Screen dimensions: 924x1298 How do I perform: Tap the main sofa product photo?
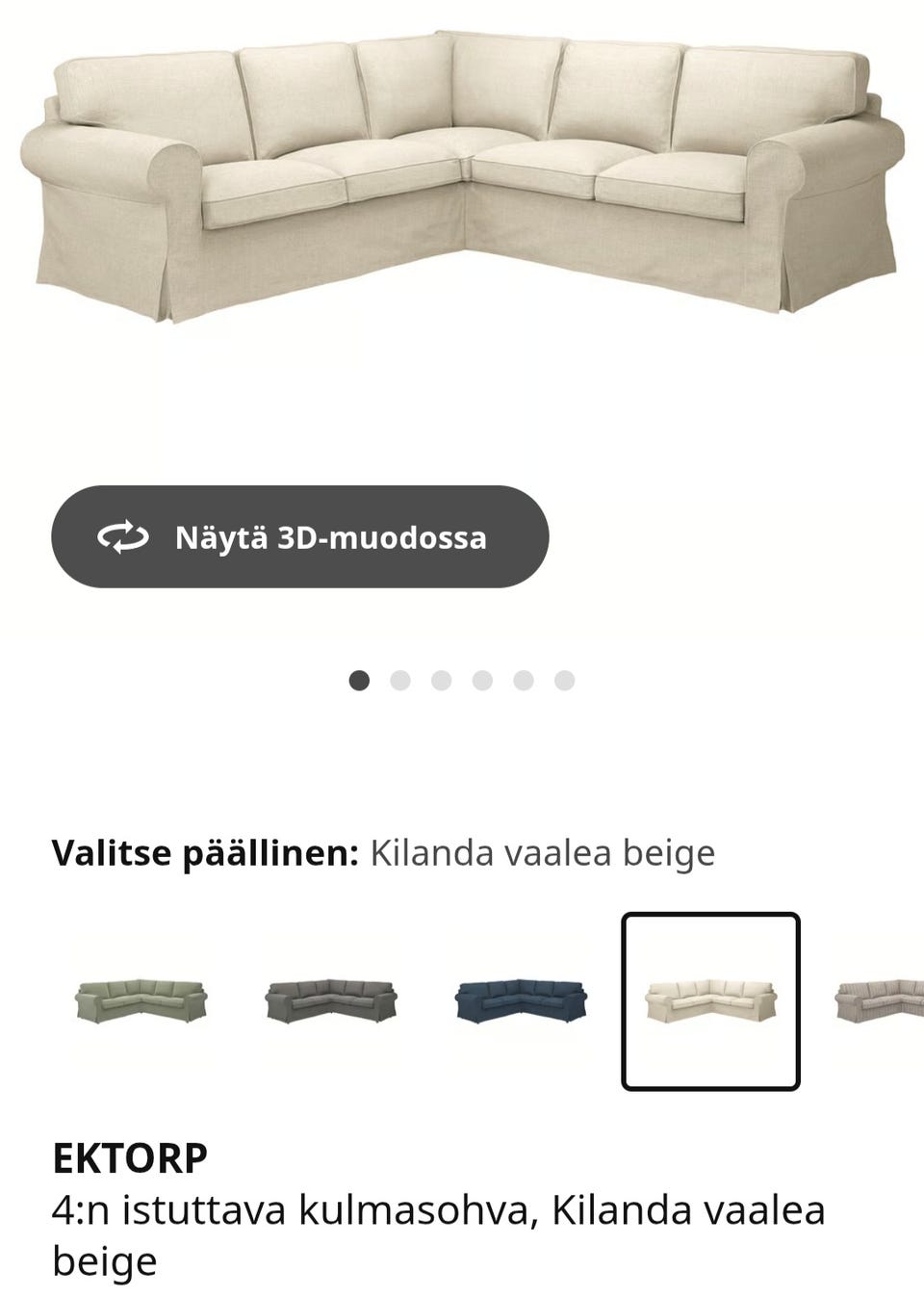click(462, 173)
